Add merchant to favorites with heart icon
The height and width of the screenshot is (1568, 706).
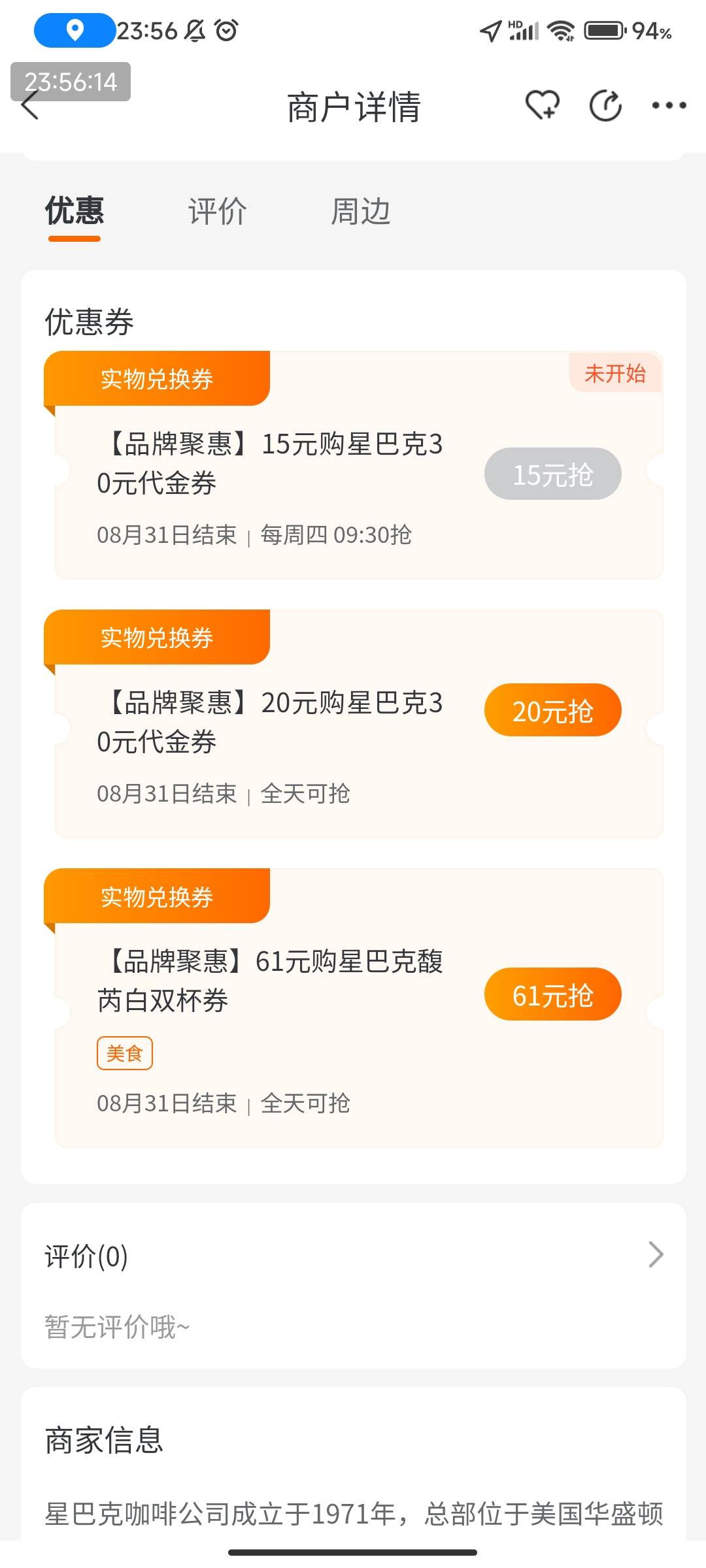pyautogui.click(x=542, y=105)
